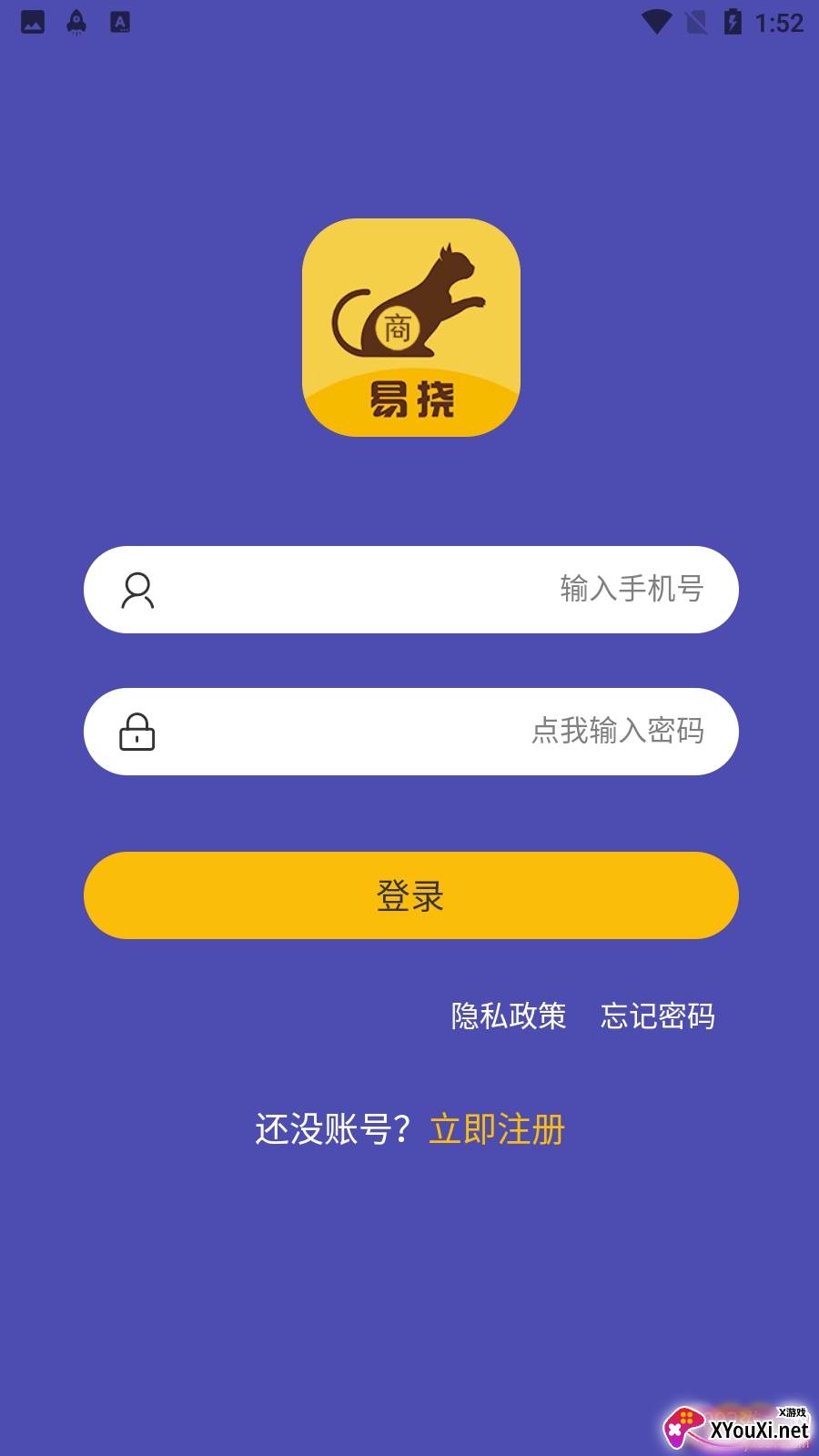Click the 忘记密码 forgot password link
The width and height of the screenshot is (819, 1456).
[657, 1016]
